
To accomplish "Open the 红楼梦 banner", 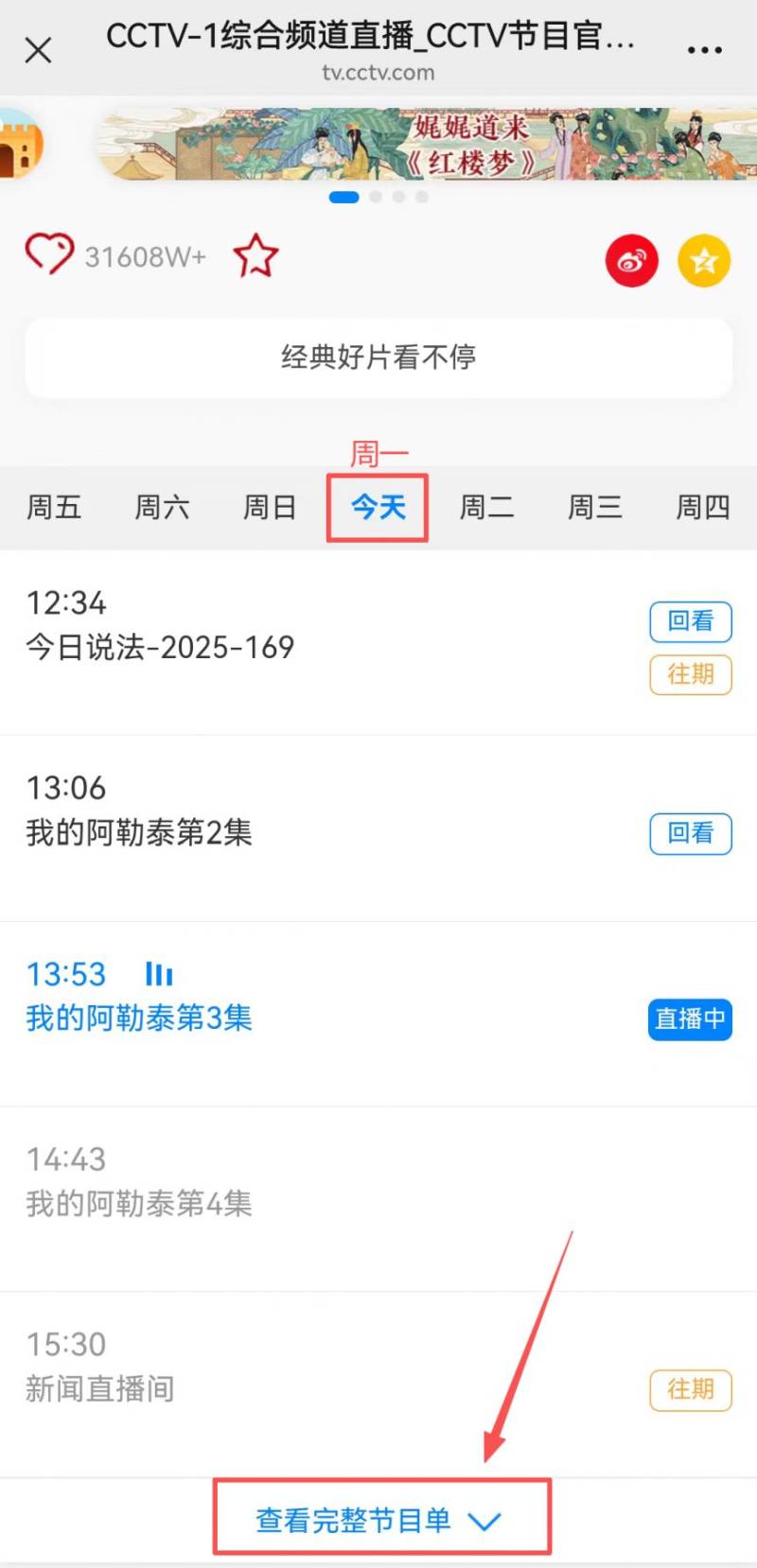I will click(426, 145).
